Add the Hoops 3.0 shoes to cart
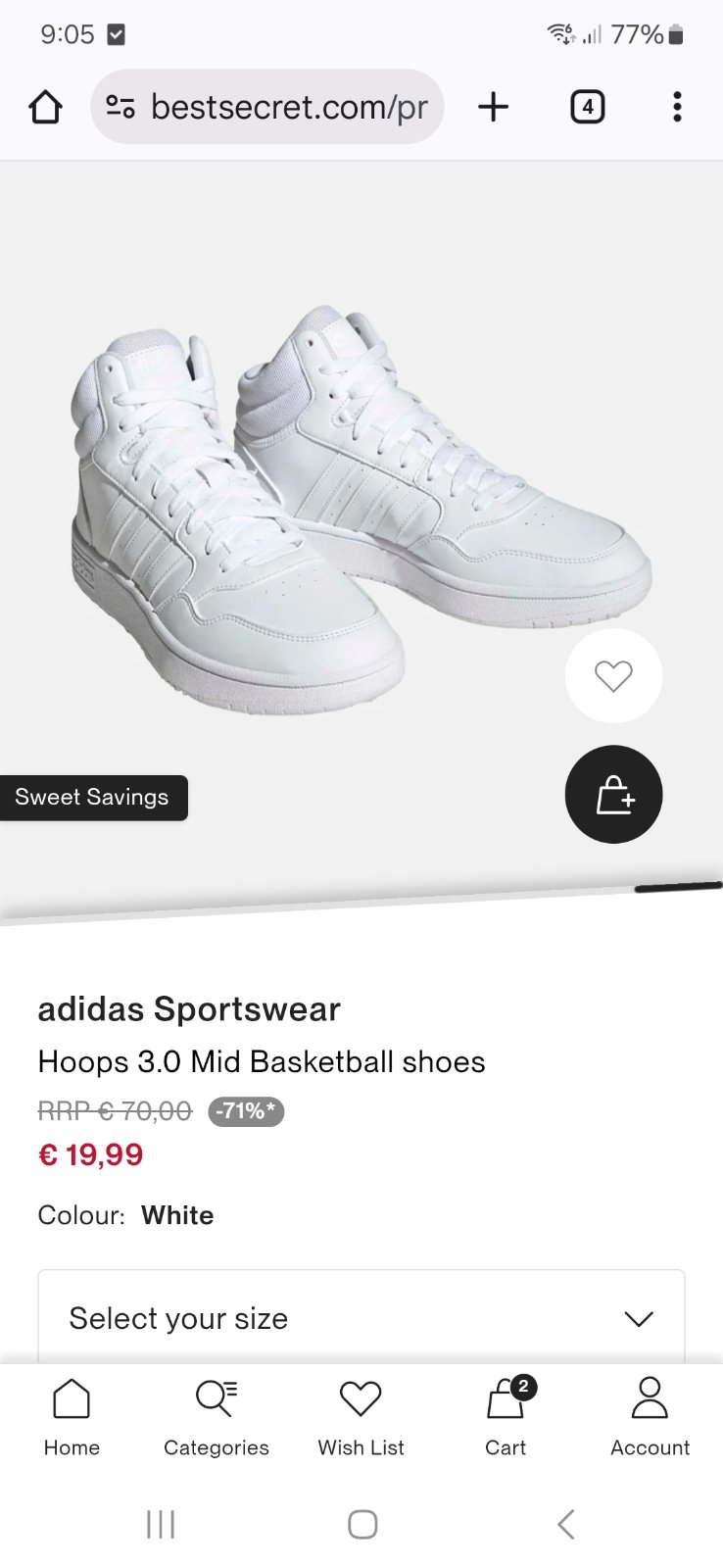 pyautogui.click(x=613, y=795)
